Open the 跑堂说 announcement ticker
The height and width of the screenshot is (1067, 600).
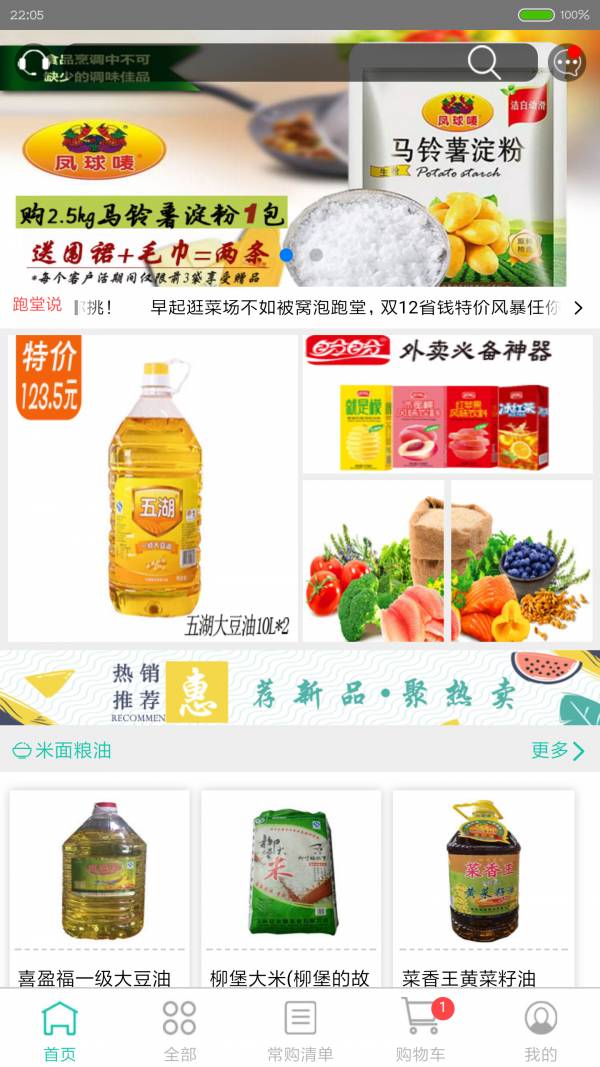click(x=300, y=308)
